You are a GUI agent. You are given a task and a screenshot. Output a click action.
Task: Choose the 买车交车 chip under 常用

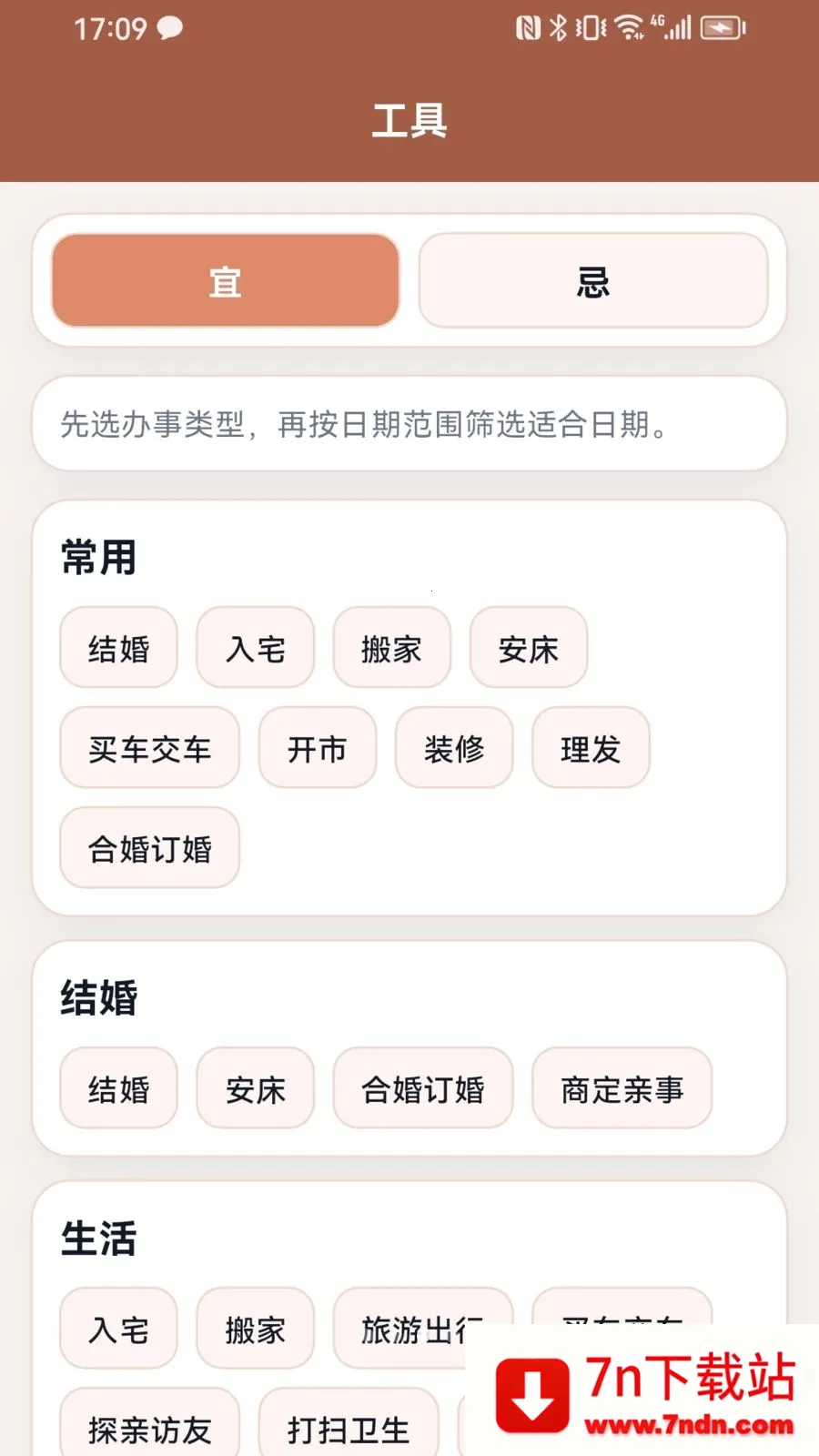click(x=150, y=748)
